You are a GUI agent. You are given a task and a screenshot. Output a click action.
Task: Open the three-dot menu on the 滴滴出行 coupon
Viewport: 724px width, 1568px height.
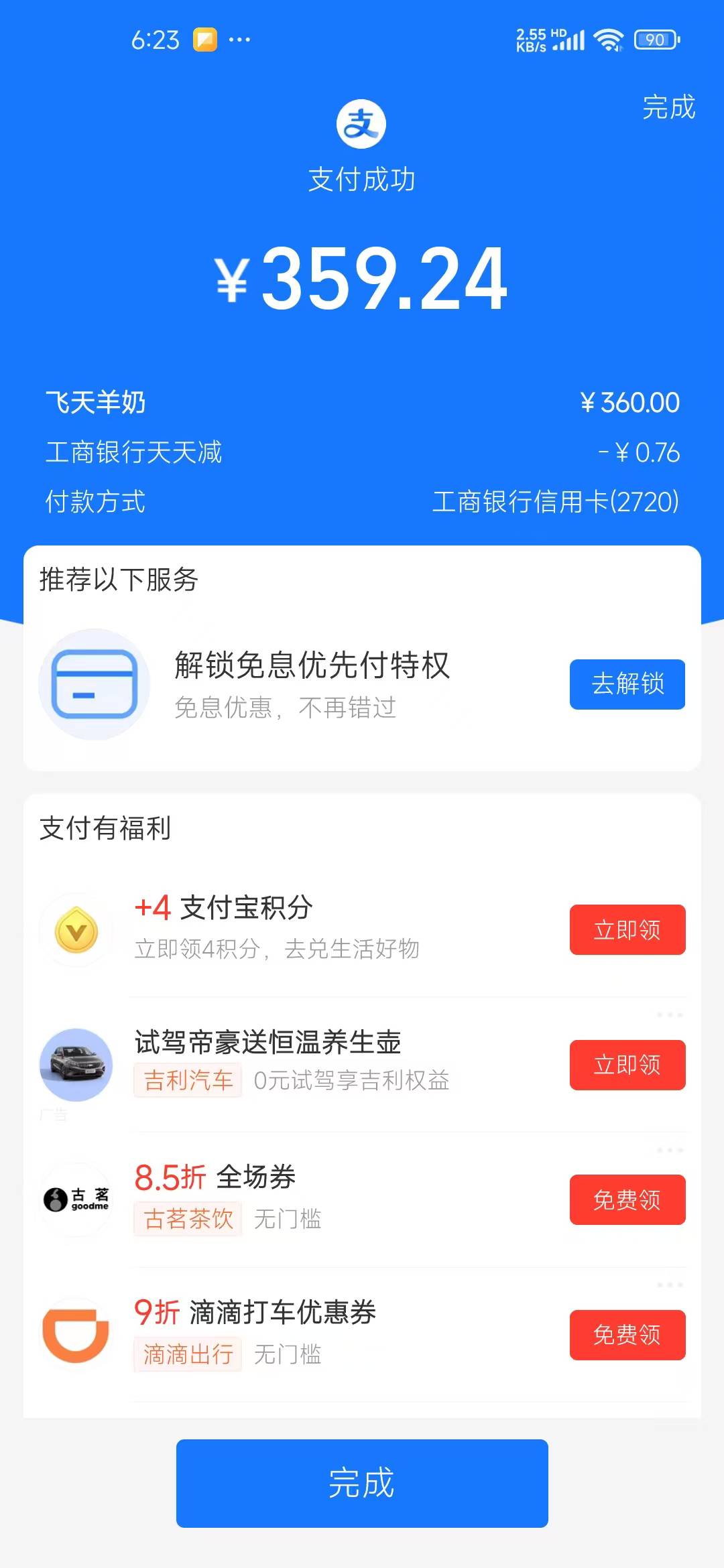(x=670, y=1285)
